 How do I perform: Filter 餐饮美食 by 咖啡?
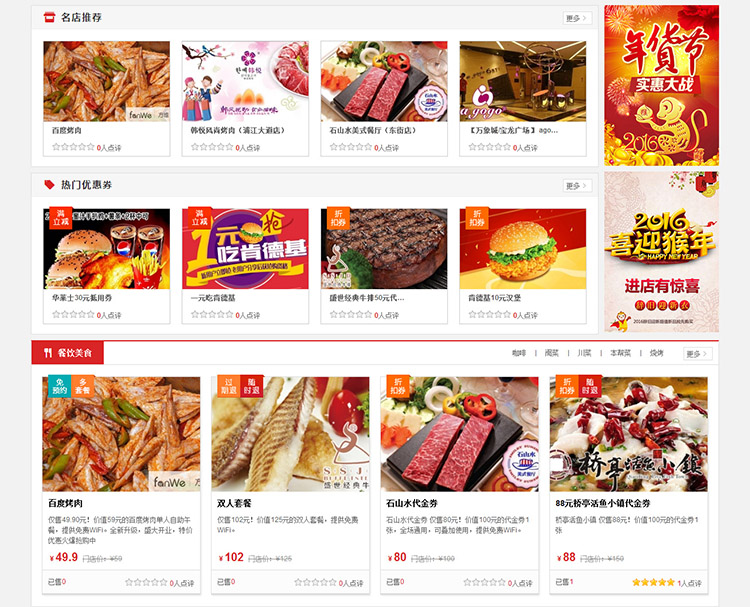pos(519,354)
